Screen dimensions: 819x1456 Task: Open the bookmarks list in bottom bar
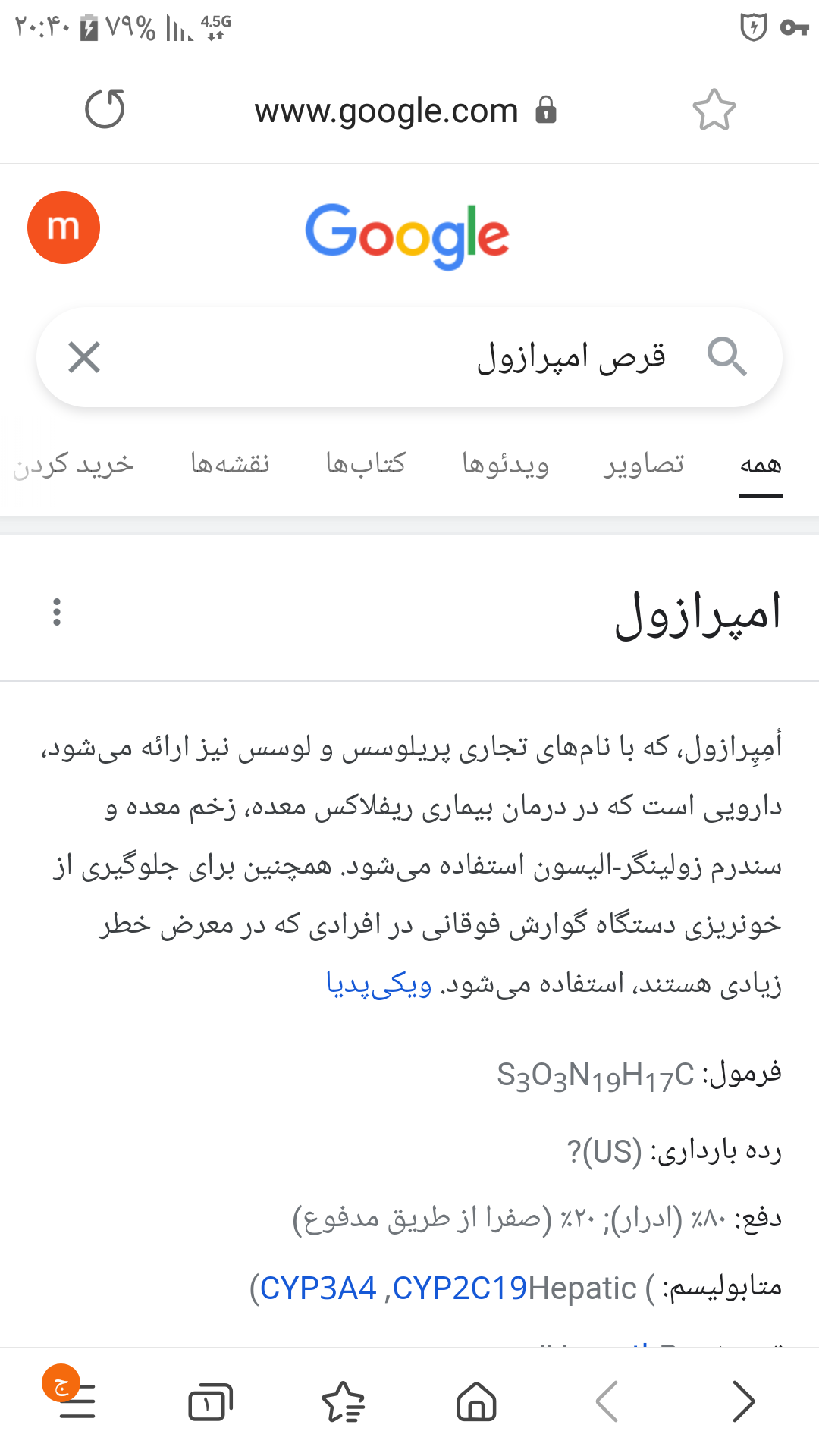pyautogui.click(x=344, y=1401)
